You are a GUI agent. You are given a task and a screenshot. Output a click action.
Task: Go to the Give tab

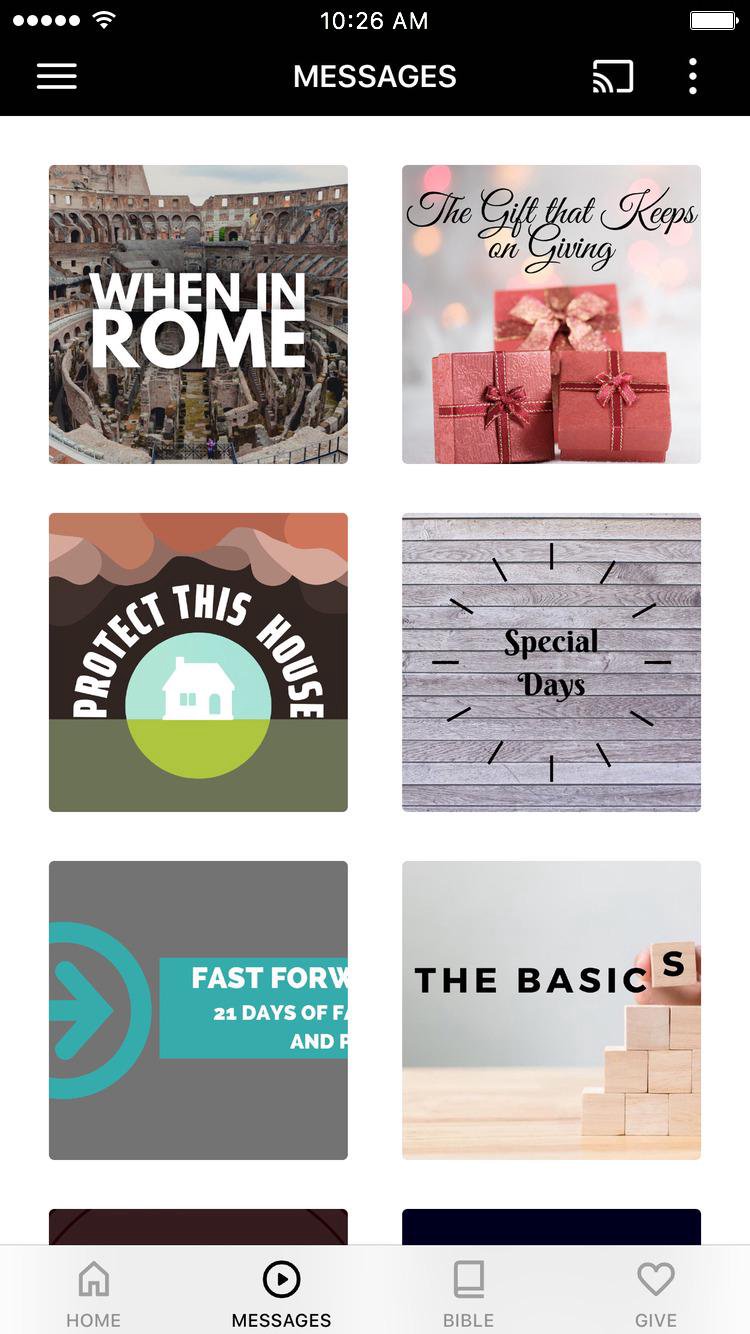click(656, 1292)
